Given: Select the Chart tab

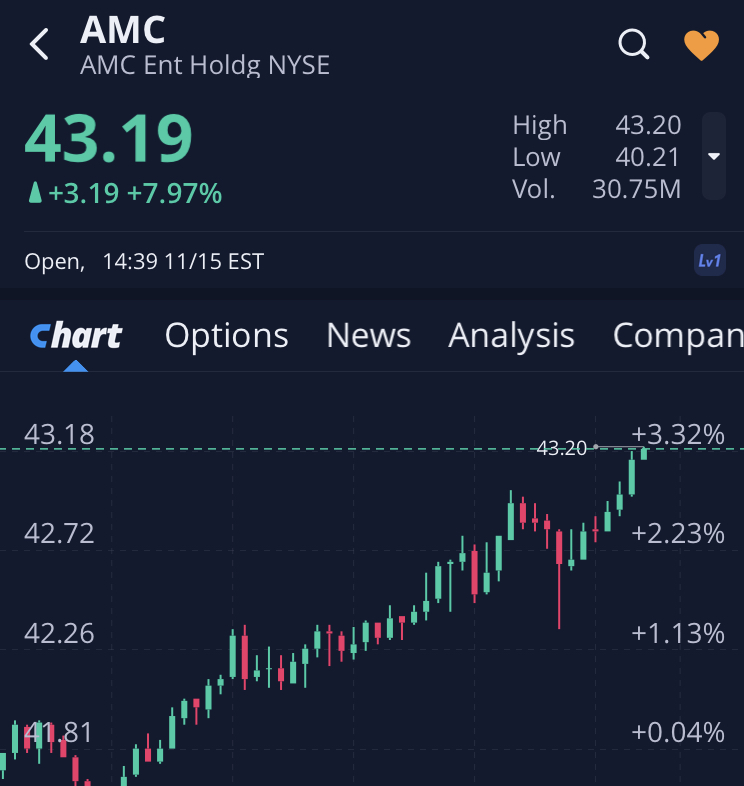Looking at the screenshot, I should 76,336.
